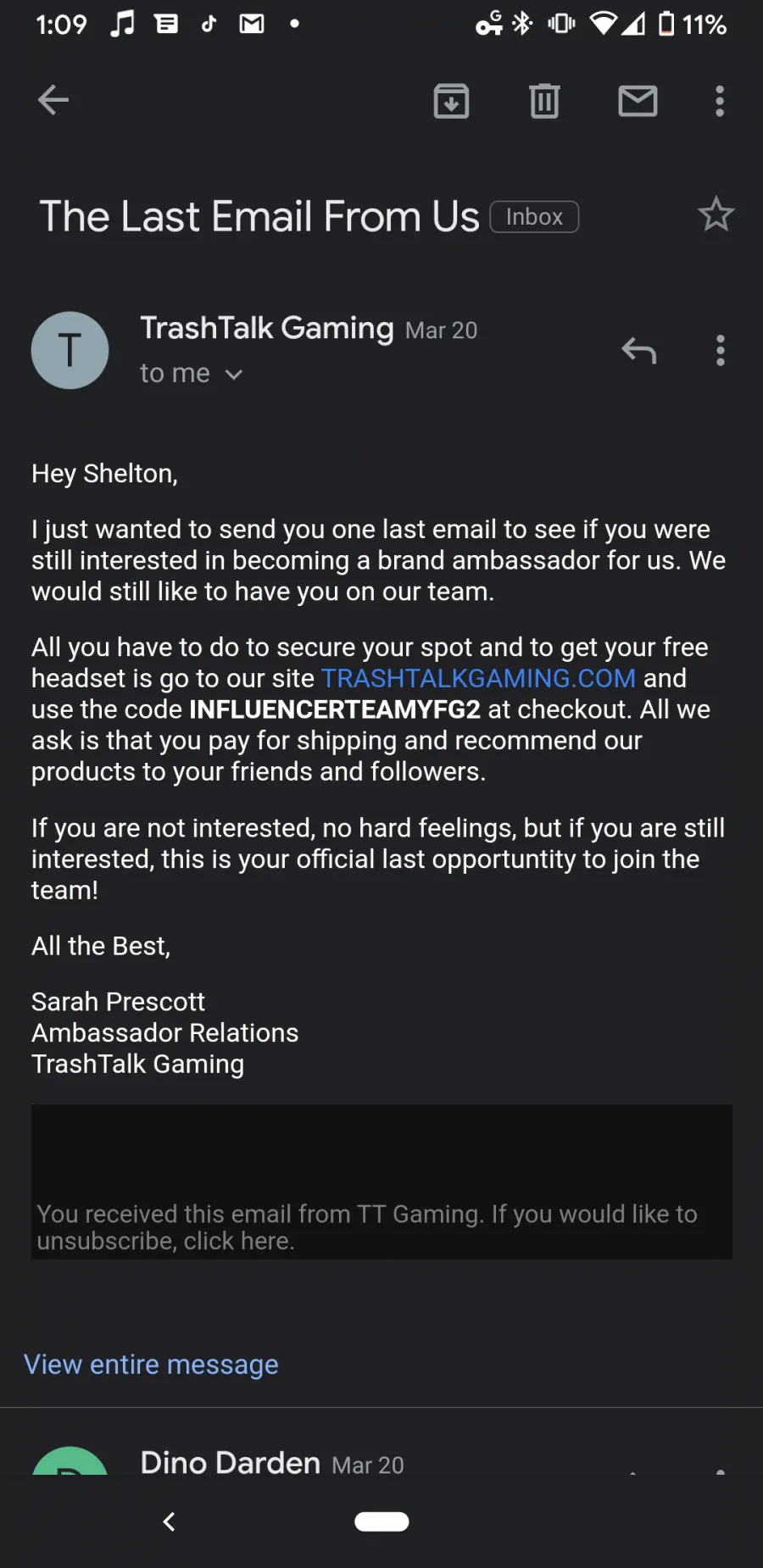
Task: Archive this email conversation
Action: point(451,101)
